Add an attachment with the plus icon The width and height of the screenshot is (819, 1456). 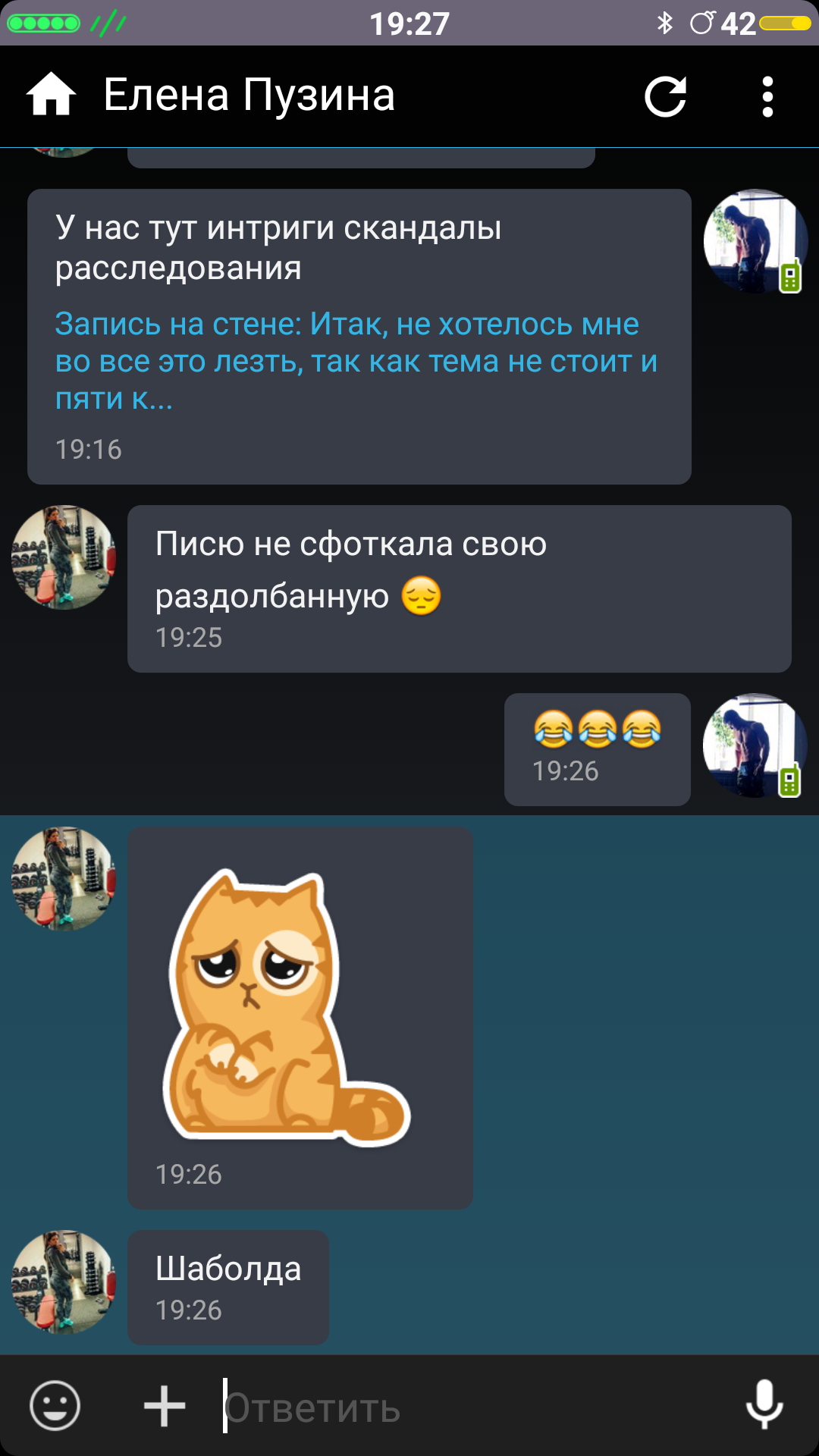(x=165, y=1405)
